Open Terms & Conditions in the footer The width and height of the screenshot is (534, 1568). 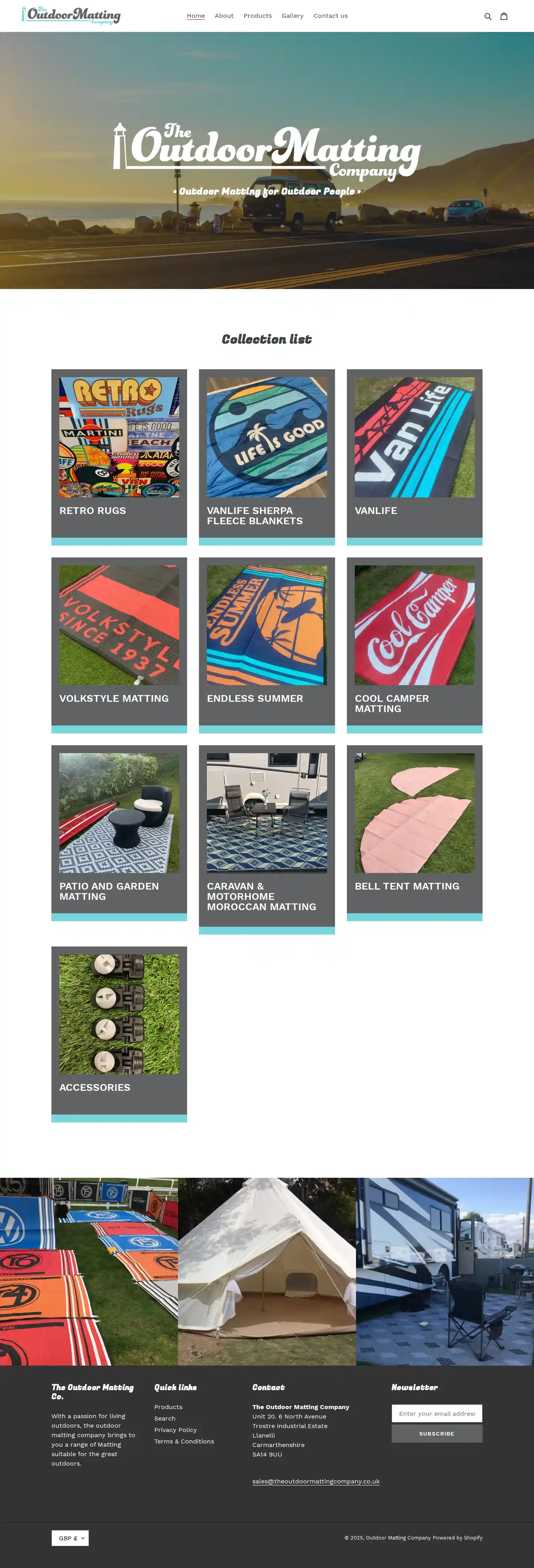pos(184,1441)
